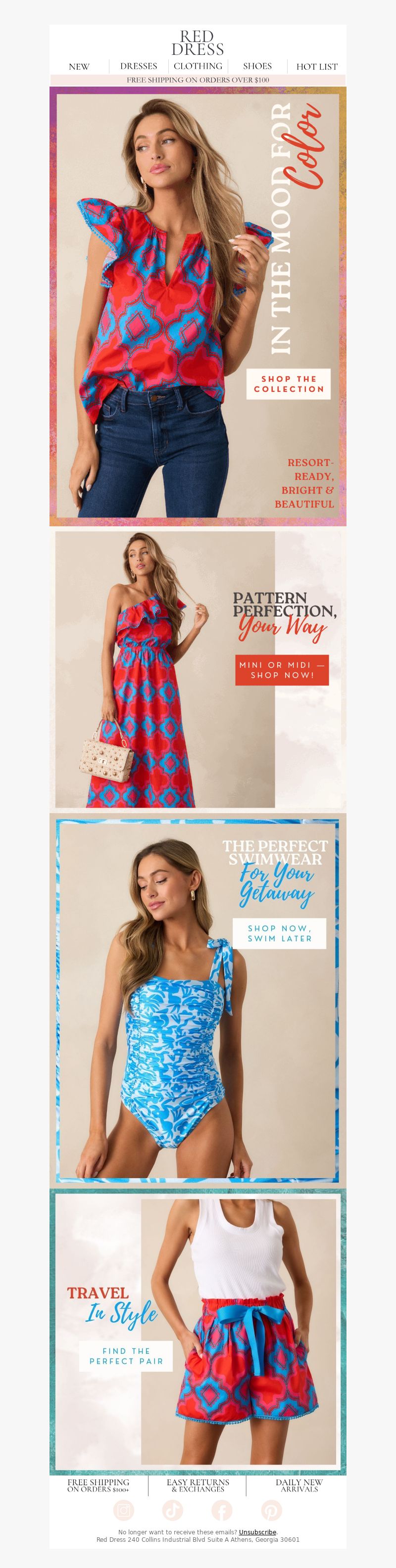Open the HOT LIST link
The height and width of the screenshot is (1568, 396).
[317, 66]
